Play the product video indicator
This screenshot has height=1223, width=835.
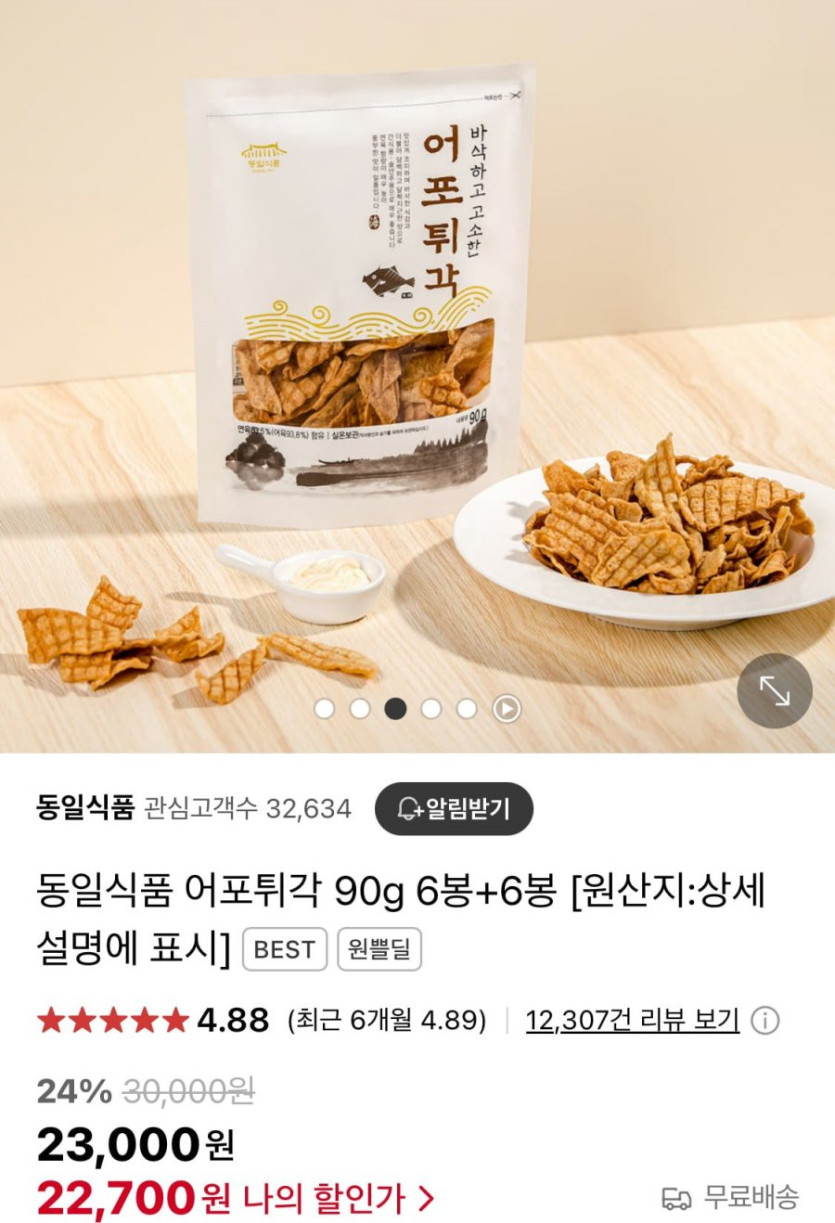(x=507, y=709)
